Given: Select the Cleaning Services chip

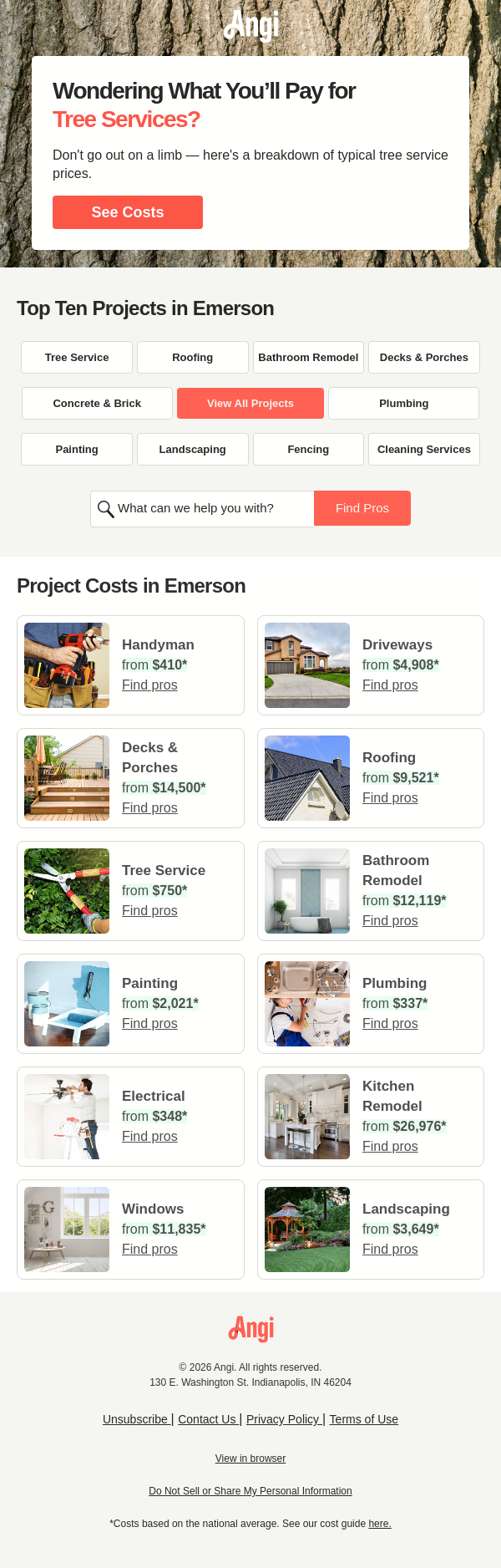Looking at the screenshot, I should coord(423,449).
